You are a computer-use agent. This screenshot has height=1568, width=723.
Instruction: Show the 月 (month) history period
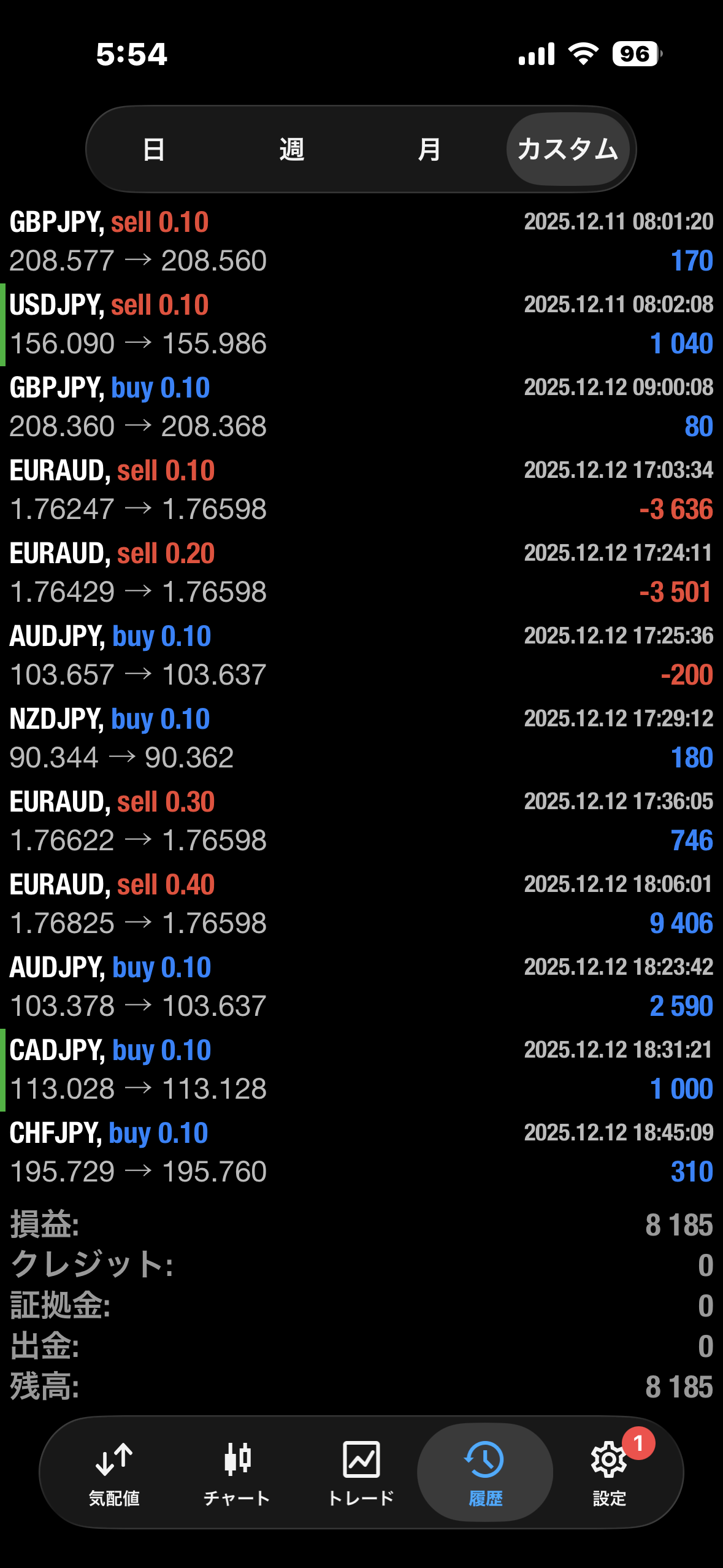429,149
